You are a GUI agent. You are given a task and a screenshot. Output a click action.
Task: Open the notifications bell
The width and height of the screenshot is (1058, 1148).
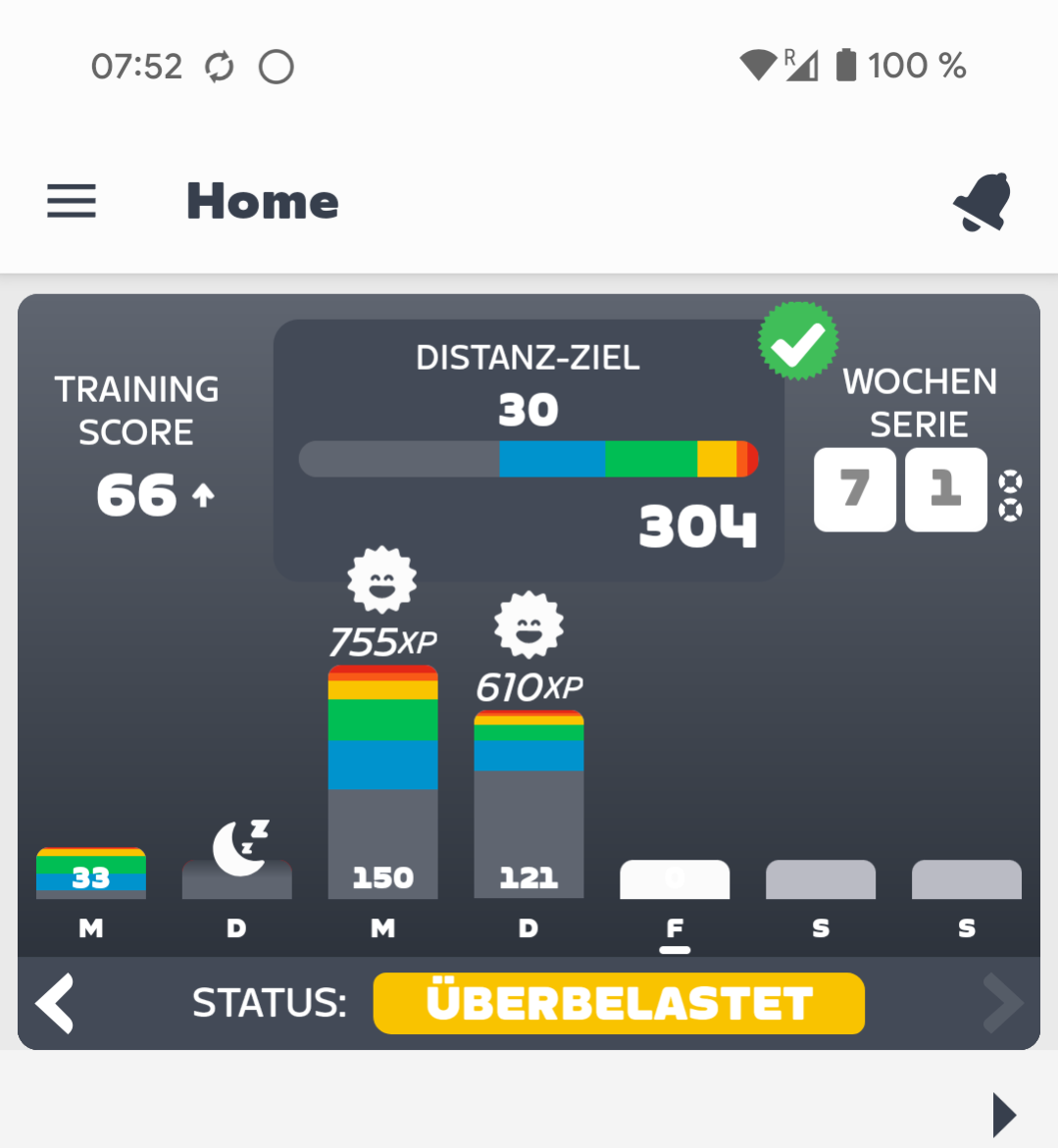(982, 202)
